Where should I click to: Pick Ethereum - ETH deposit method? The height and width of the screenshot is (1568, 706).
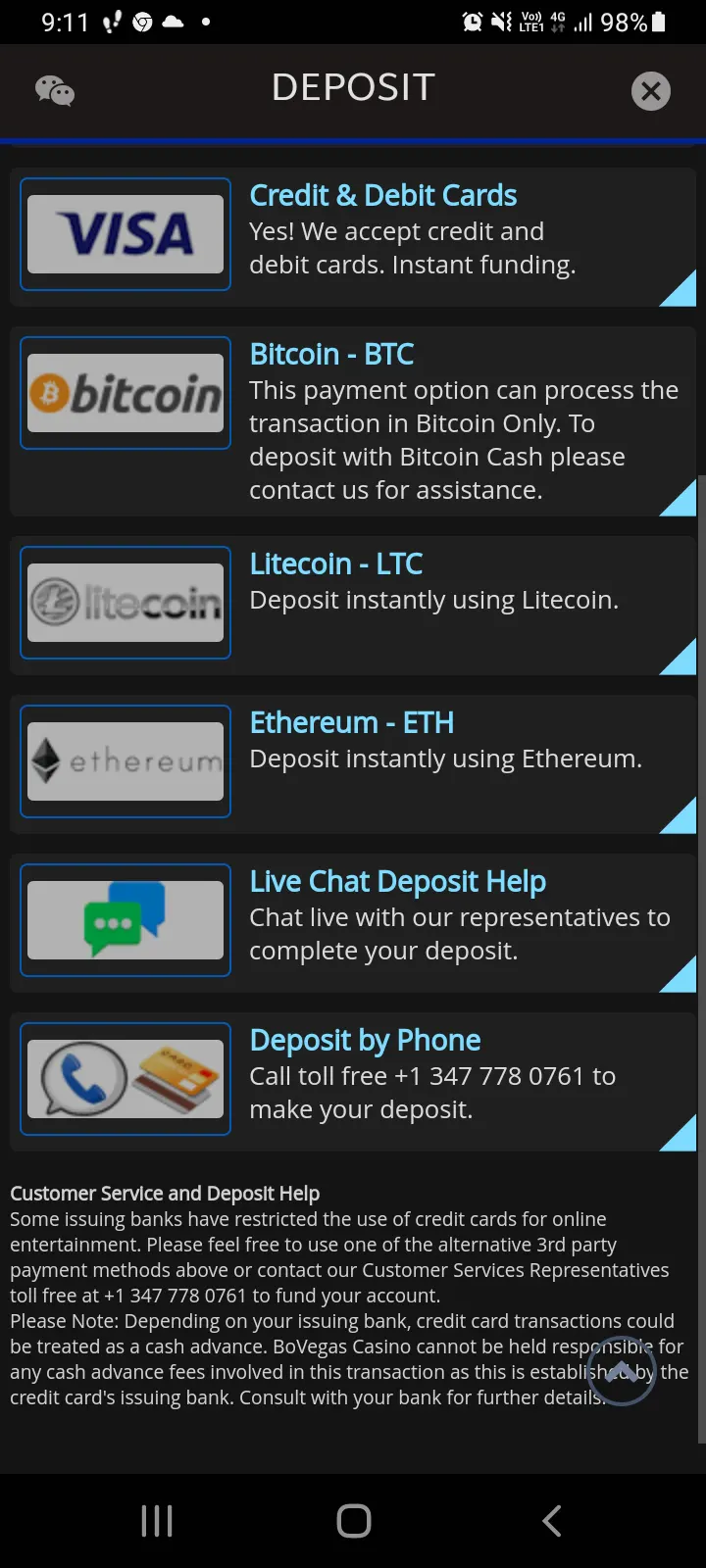(x=353, y=761)
